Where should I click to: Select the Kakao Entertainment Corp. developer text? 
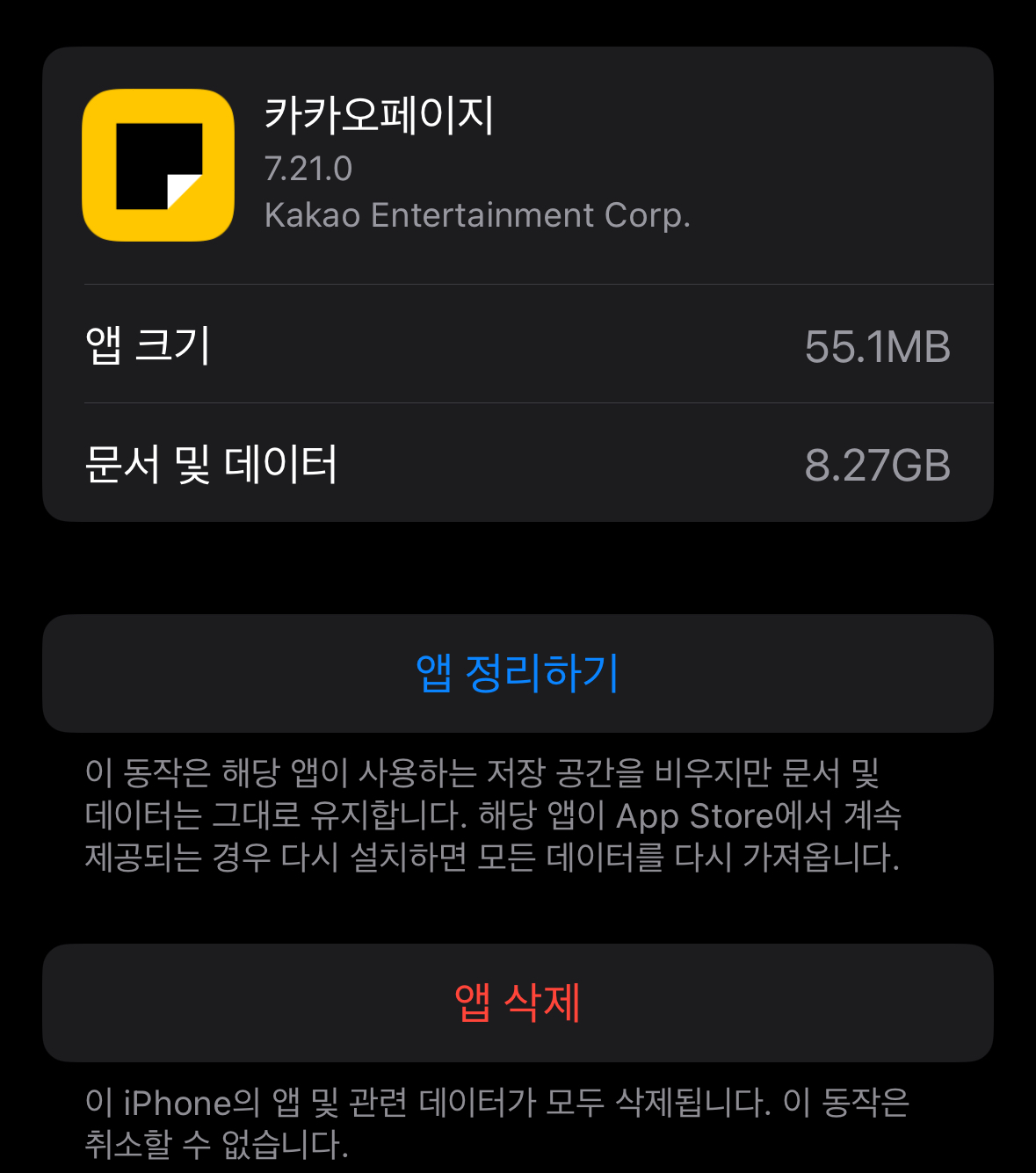[x=478, y=214]
